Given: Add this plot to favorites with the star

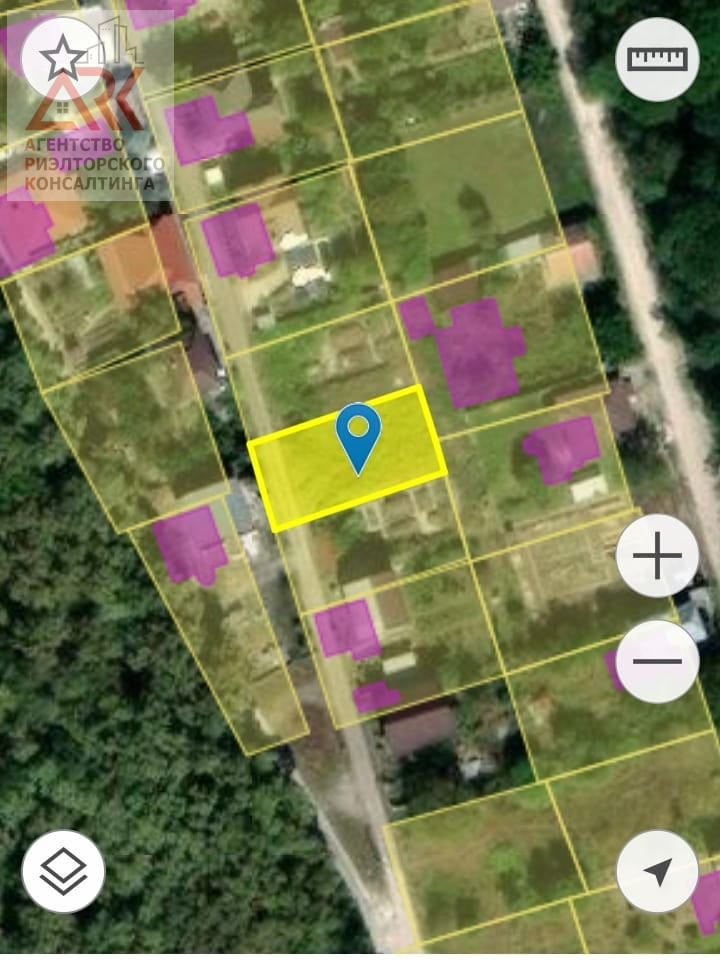Looking at the screenshot, I should [x=62, y=58].
